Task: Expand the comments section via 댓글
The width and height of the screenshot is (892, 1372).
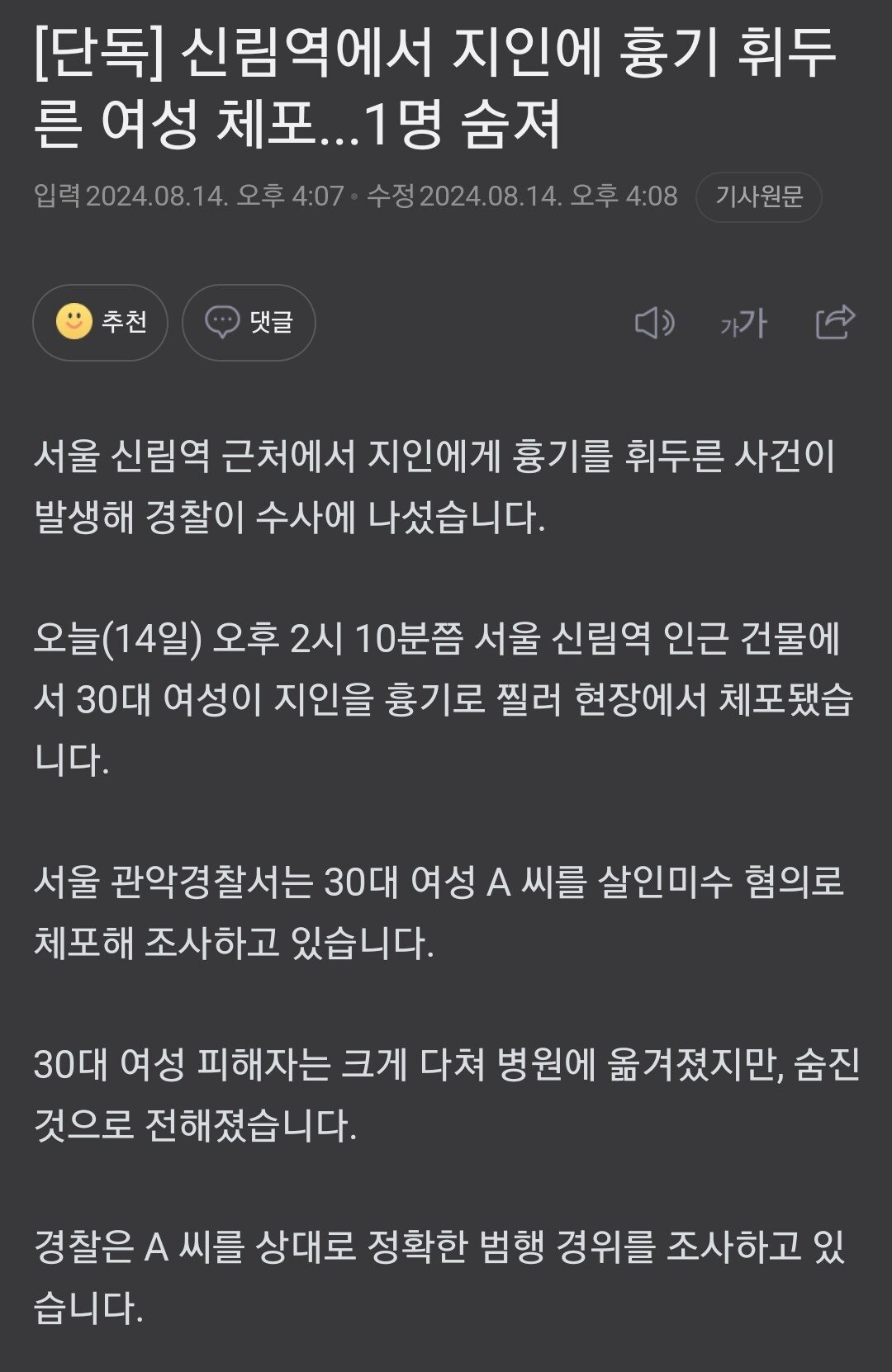Action: (248, 324)
